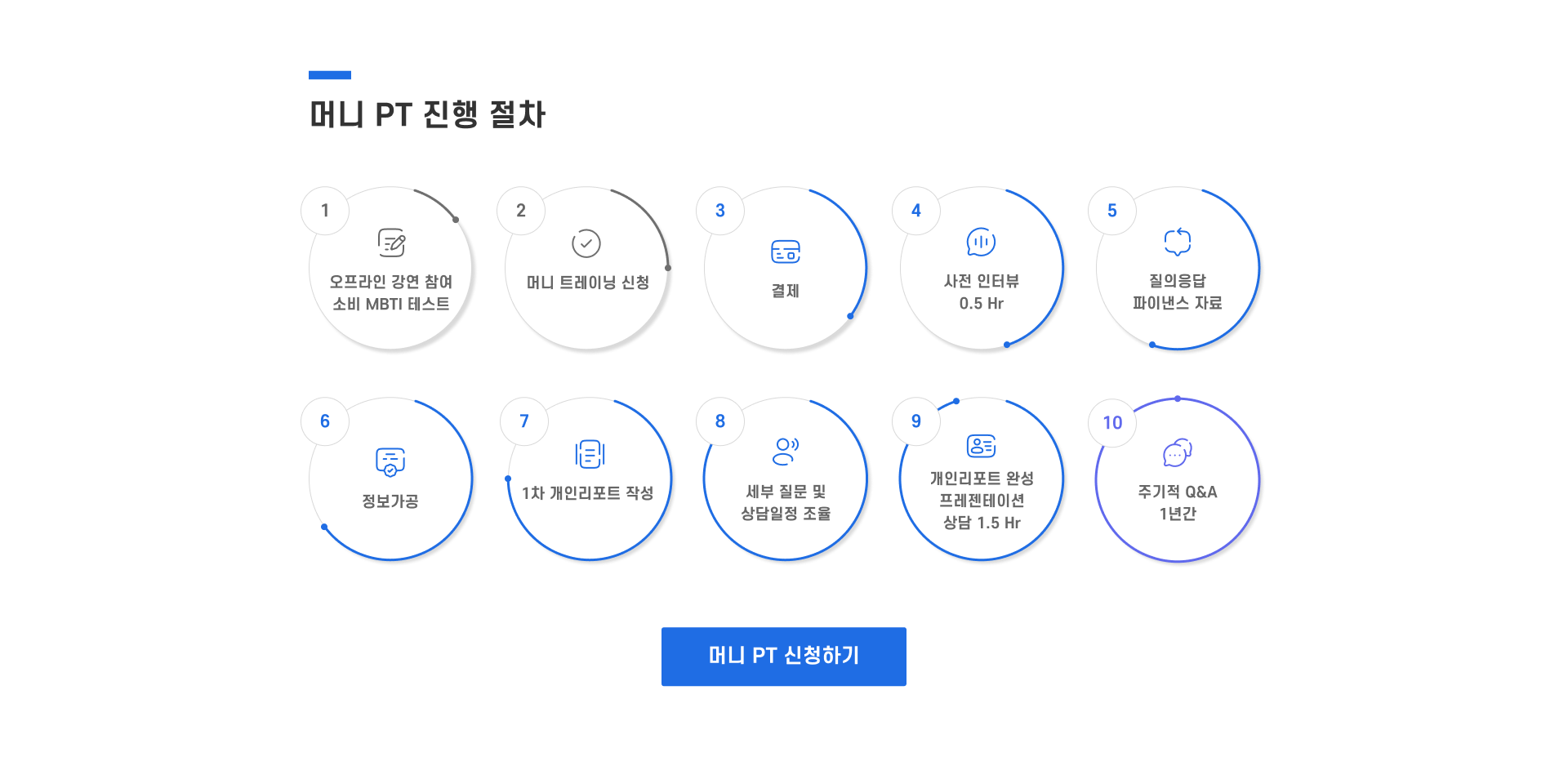Tap the 머니 PT 신청하기 button

[x=783, y=656]
